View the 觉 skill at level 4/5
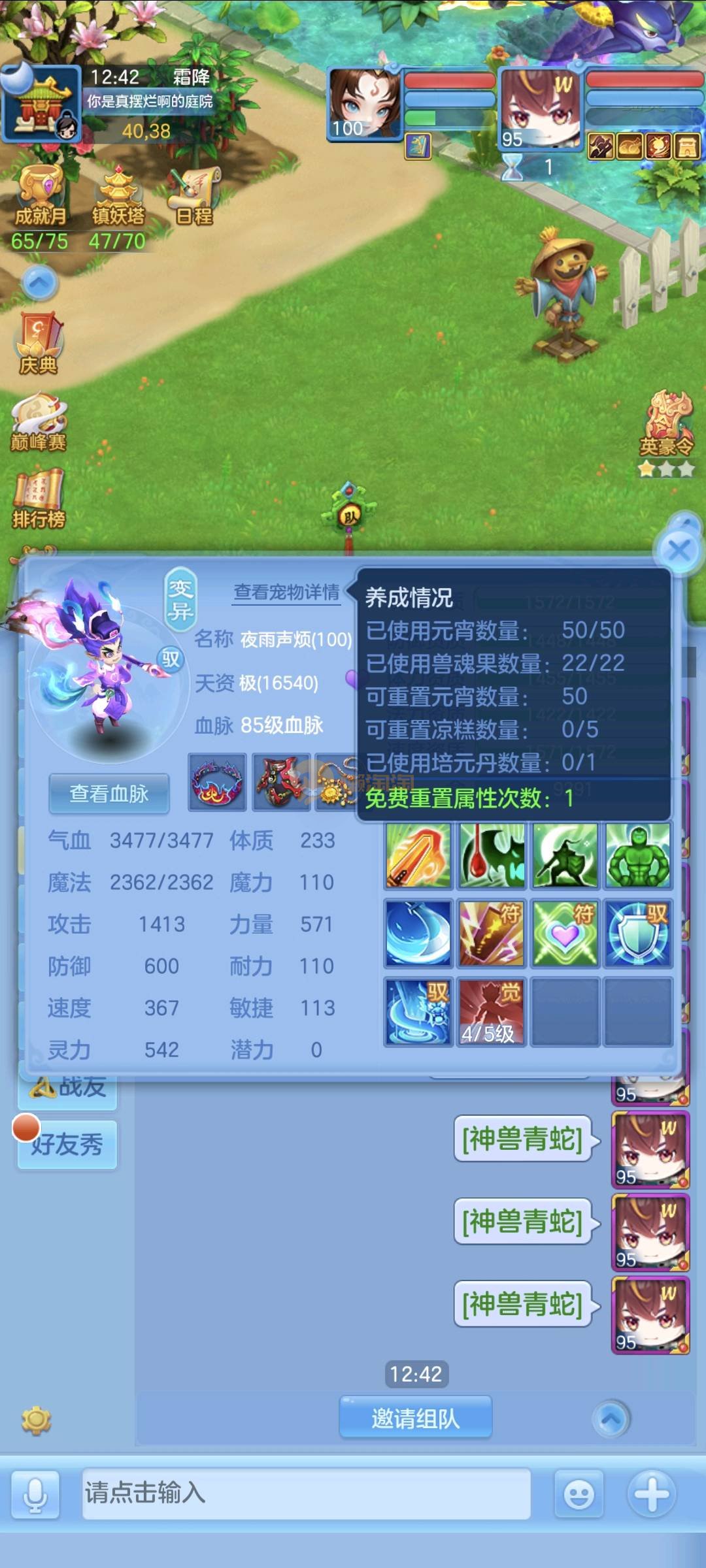This screenshot has width=706, height=1568. pyautogui.click(x=490, y=1011)
